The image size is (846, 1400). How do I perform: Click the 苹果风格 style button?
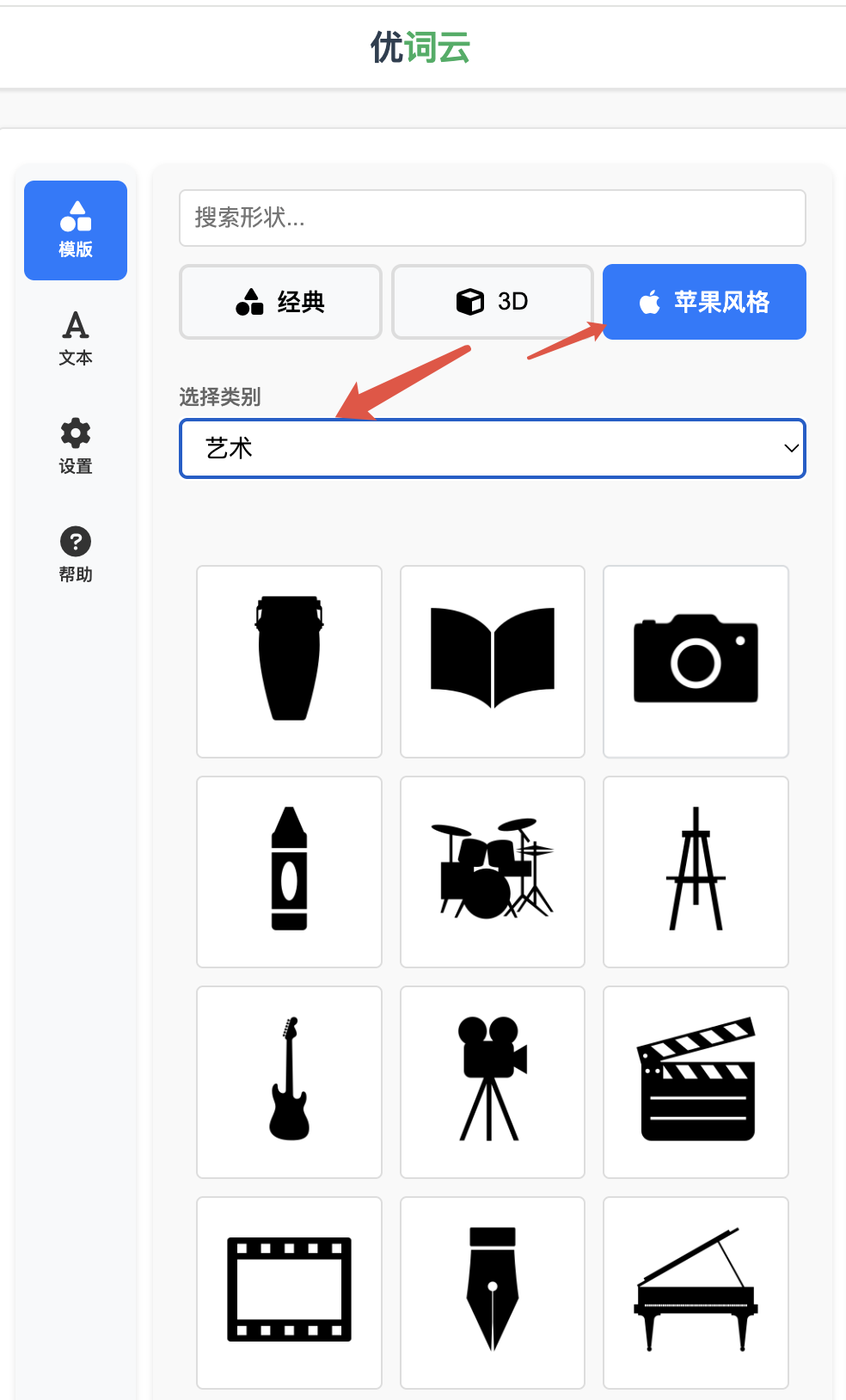[703, 302]
